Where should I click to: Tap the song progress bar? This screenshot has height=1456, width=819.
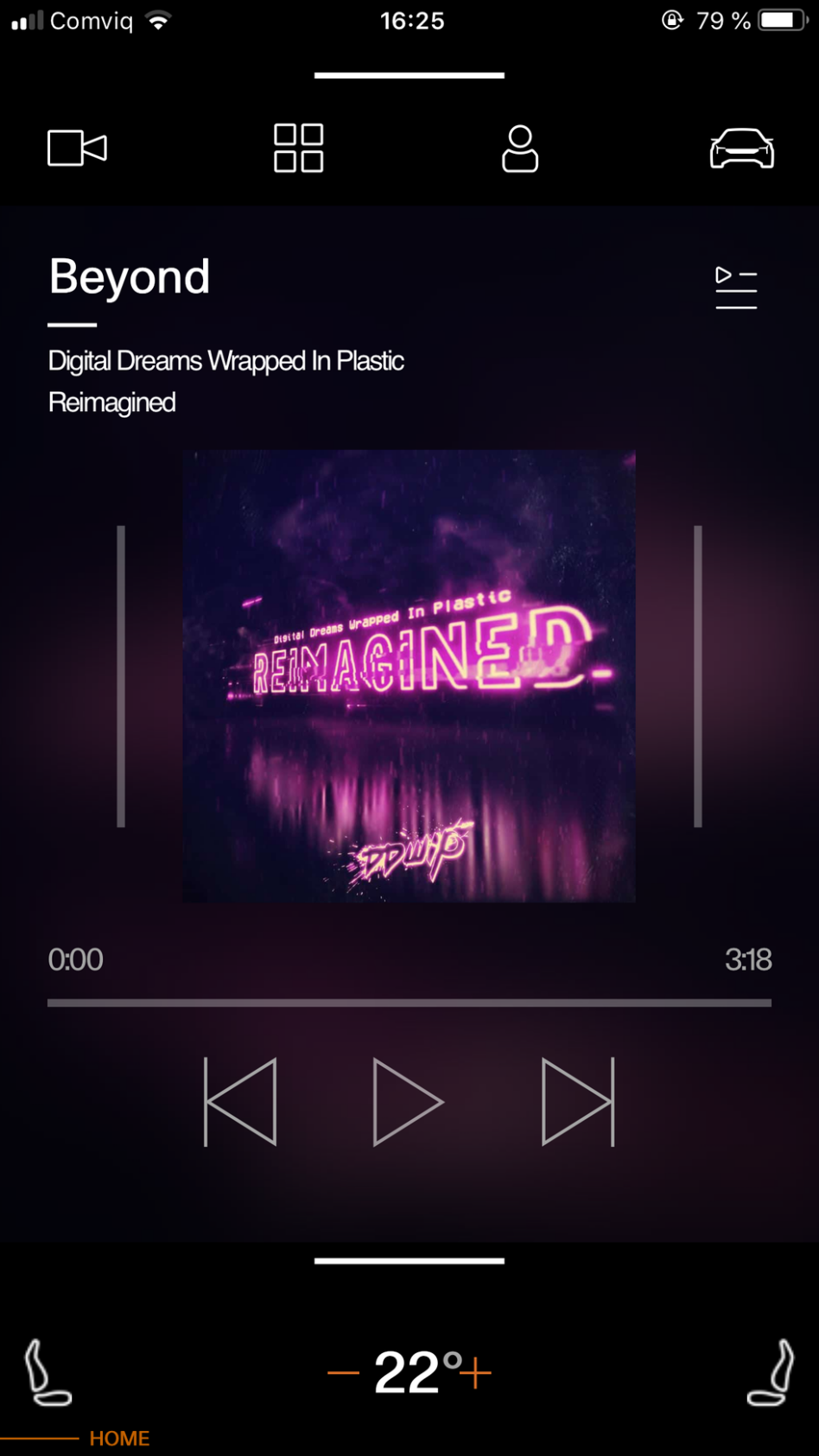pyautogui.click(x=409, y=1003)
